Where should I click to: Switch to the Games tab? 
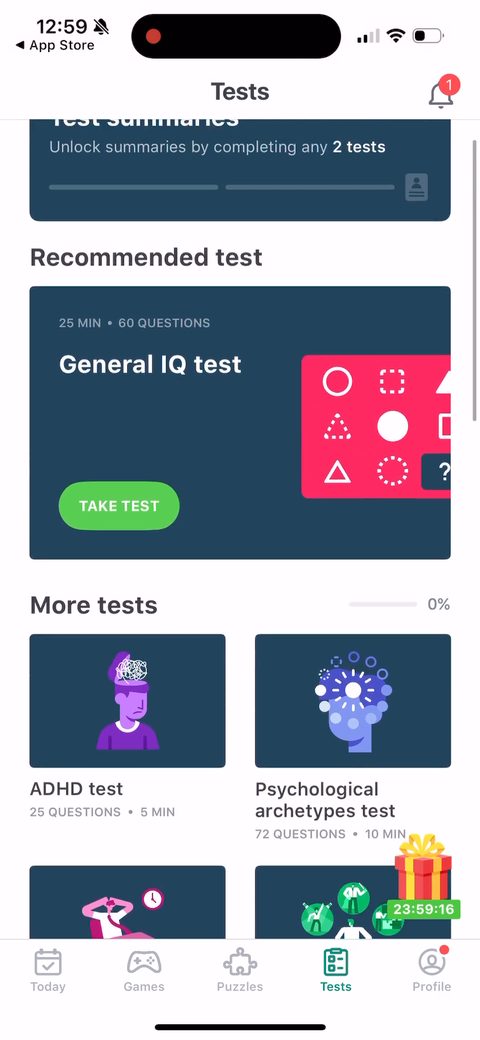click(x=144, y=970)
